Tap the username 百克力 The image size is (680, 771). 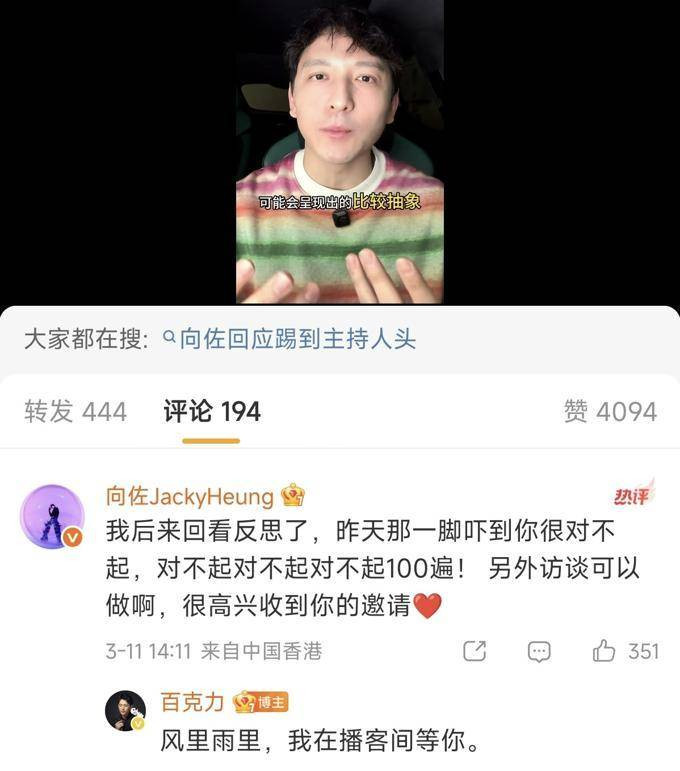pos(192,702)
